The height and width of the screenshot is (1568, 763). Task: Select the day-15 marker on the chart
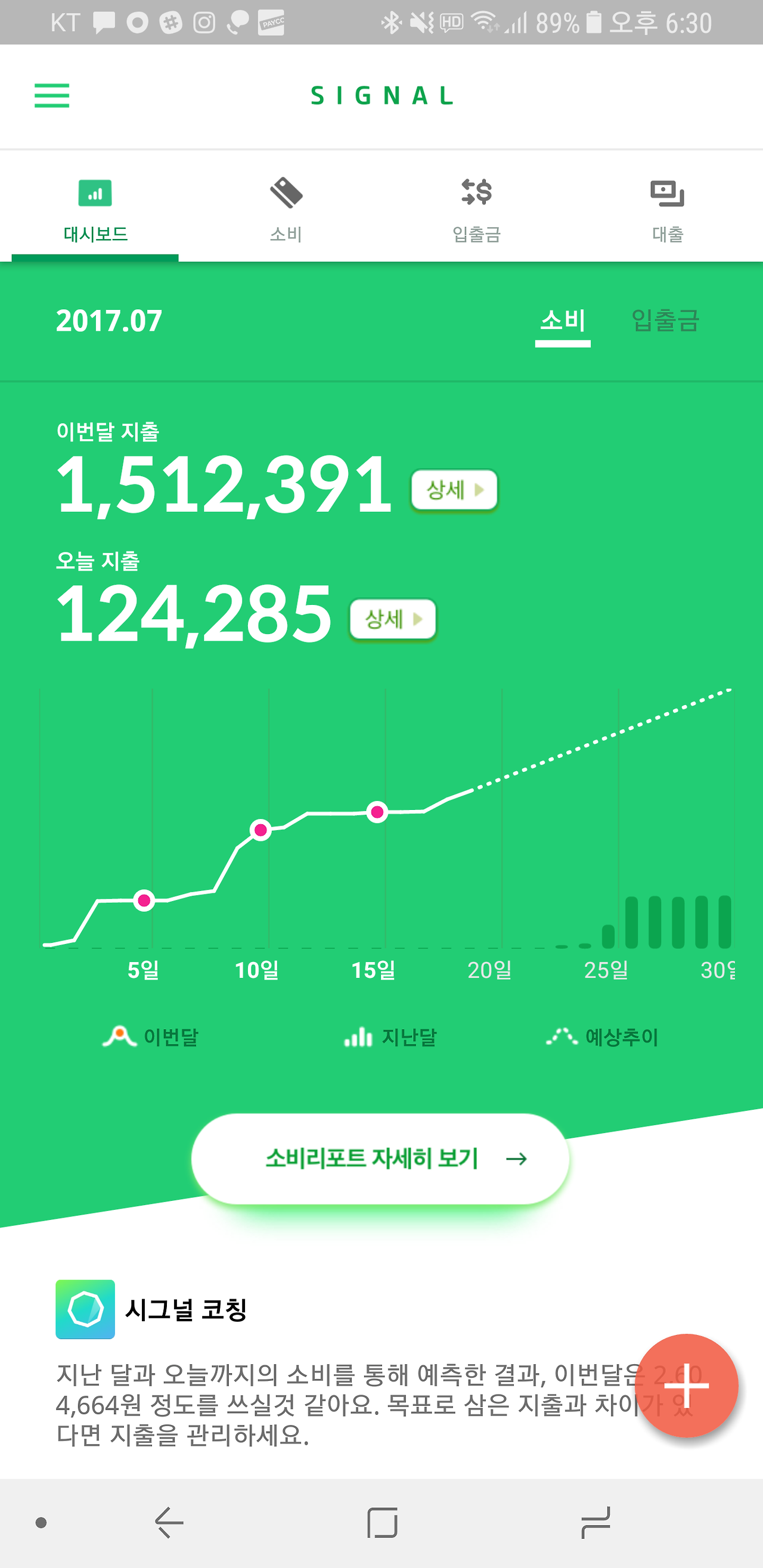click(379, 813)
